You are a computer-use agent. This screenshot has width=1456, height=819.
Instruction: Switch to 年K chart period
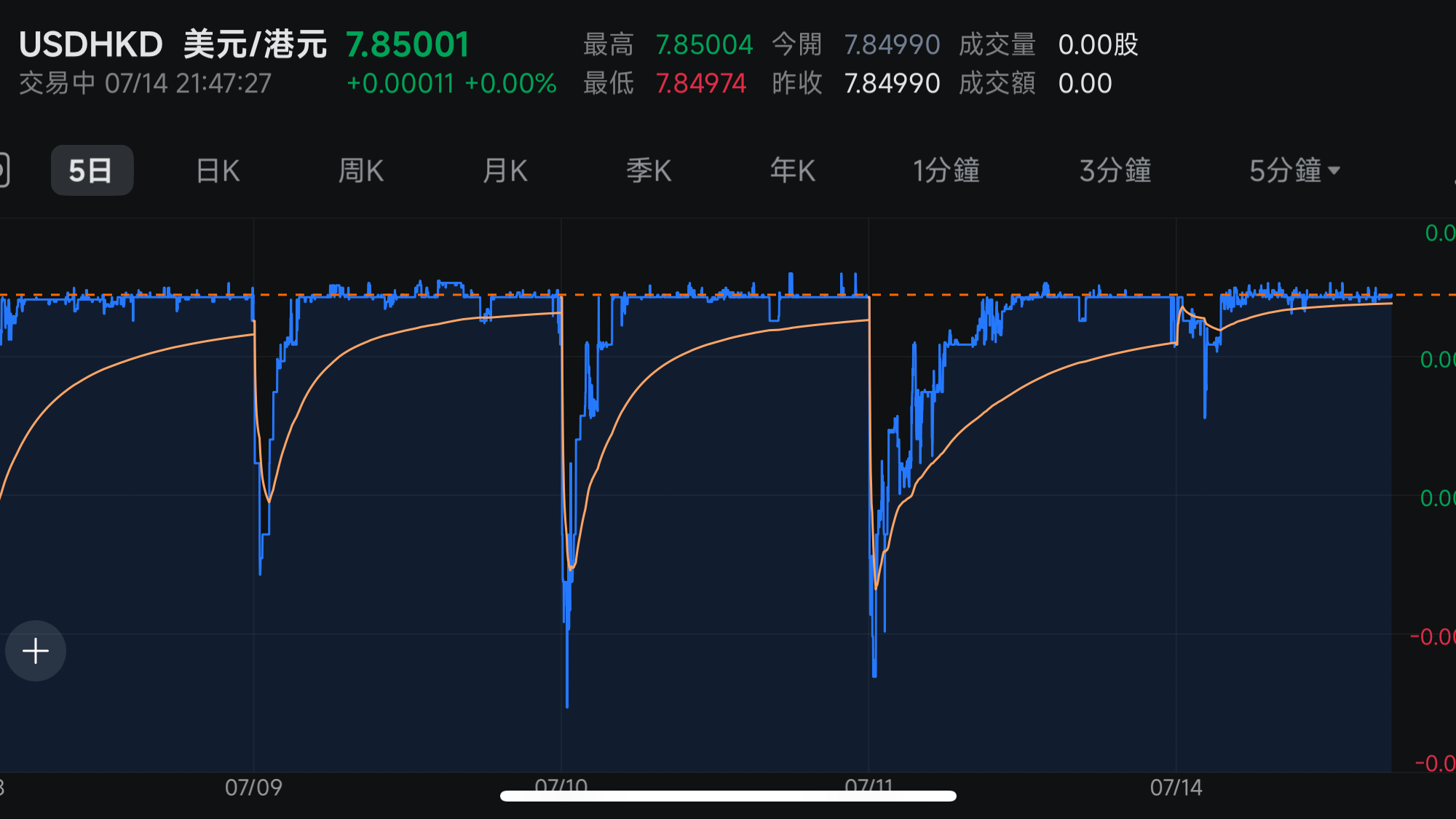pos(793,170)
